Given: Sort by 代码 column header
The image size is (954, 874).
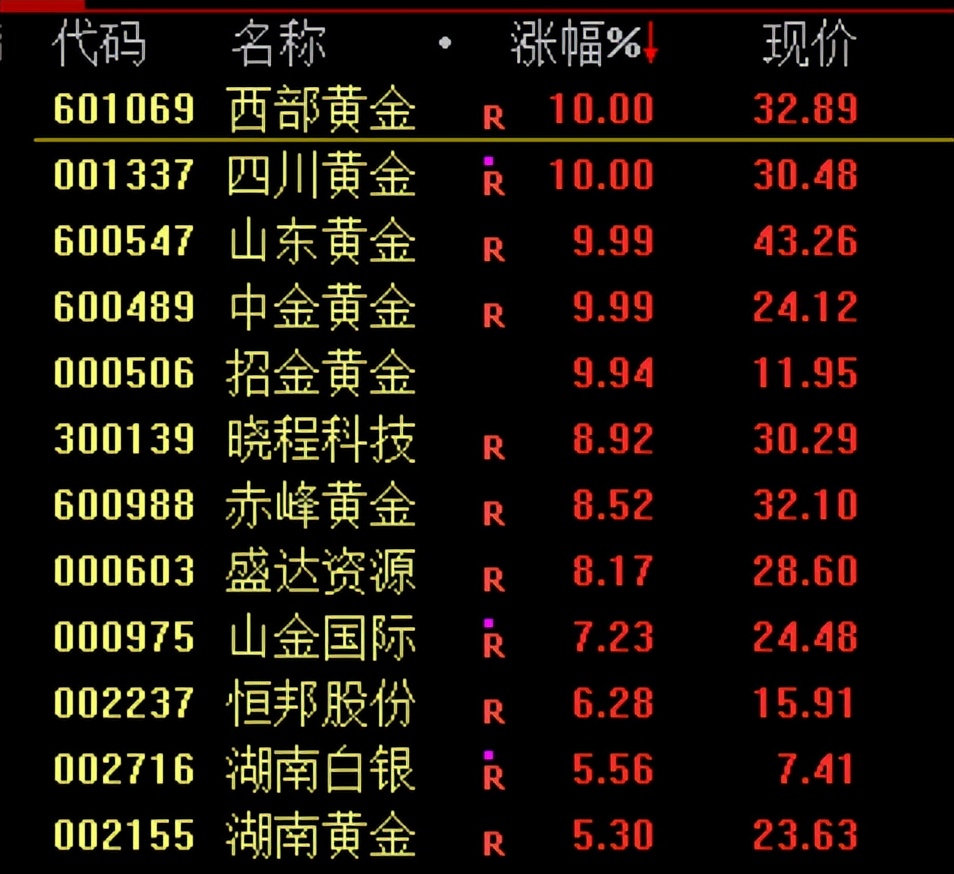Looking at the screenshot, I should [x=99, y=45].
